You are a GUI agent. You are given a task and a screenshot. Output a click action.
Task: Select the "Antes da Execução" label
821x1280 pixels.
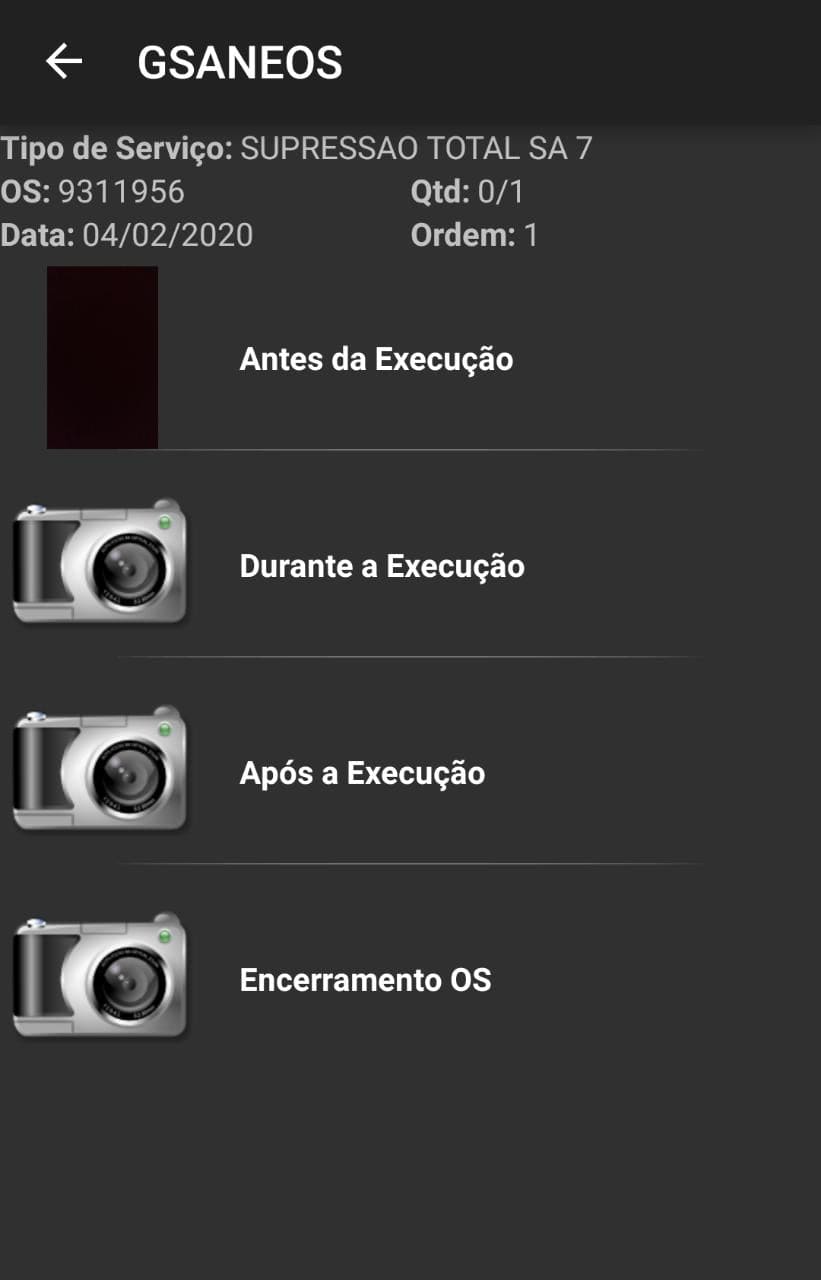pyautogui.click(x=376, y=359)
